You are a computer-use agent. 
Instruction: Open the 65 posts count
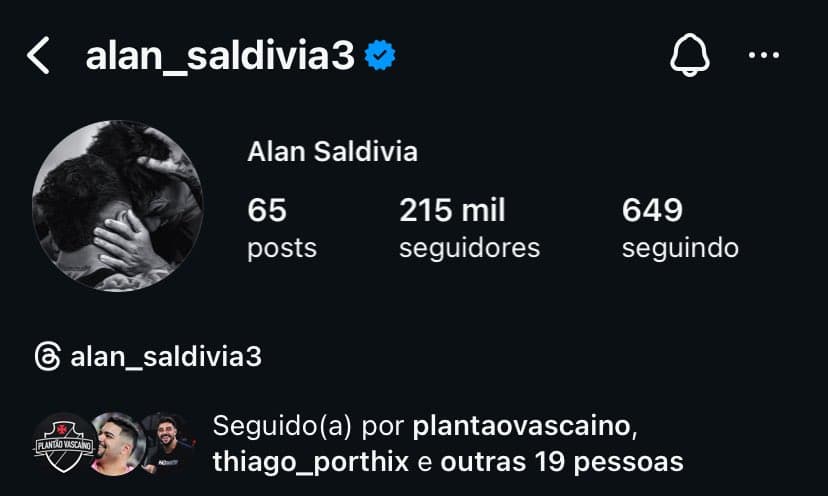point(281,228)
